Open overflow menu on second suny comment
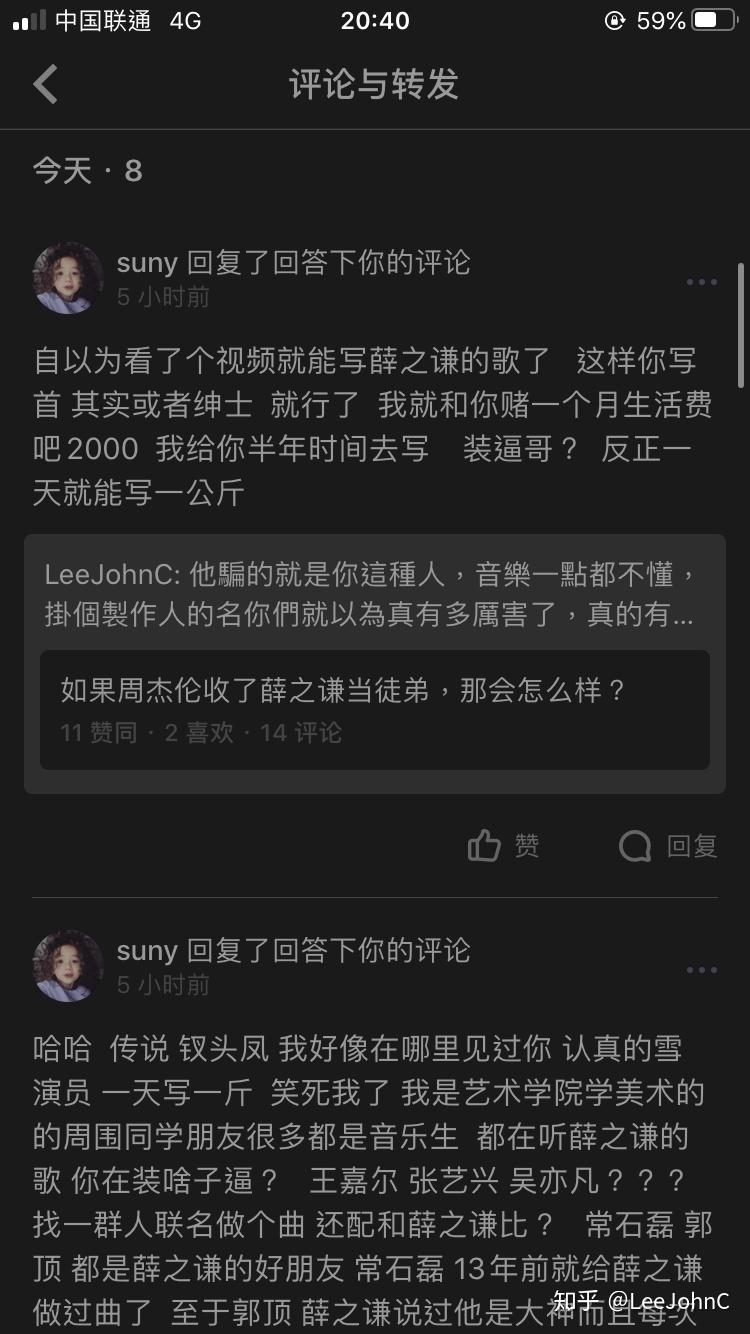The width and height of the screenshot is (750, 1334). (x=701, y=970)
